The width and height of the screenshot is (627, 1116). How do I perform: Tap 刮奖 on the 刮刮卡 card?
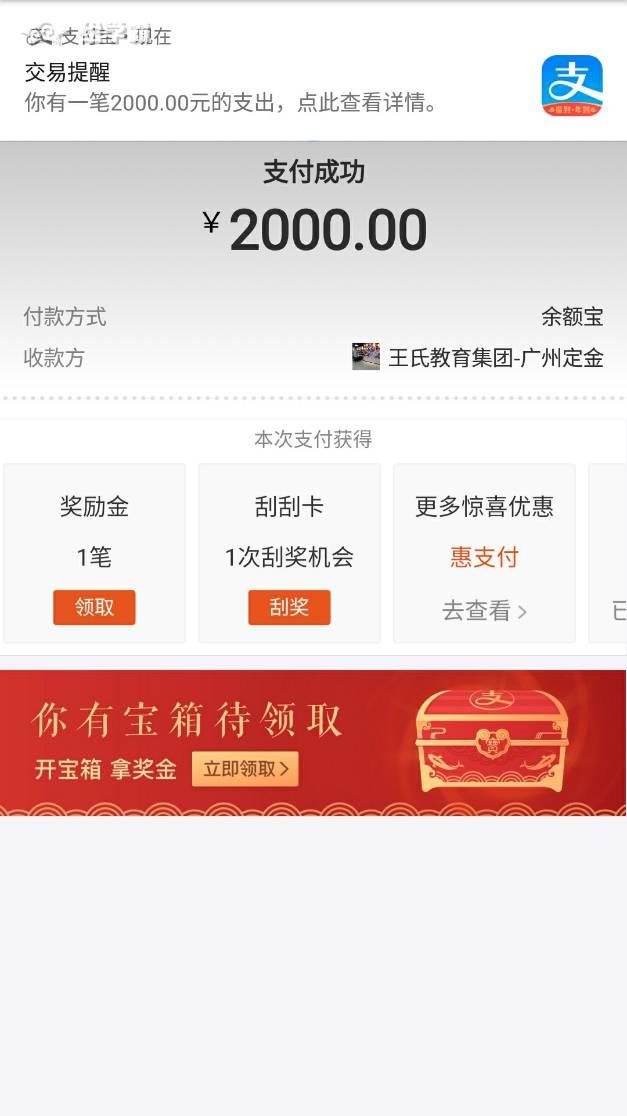click(x=289, y=607)
